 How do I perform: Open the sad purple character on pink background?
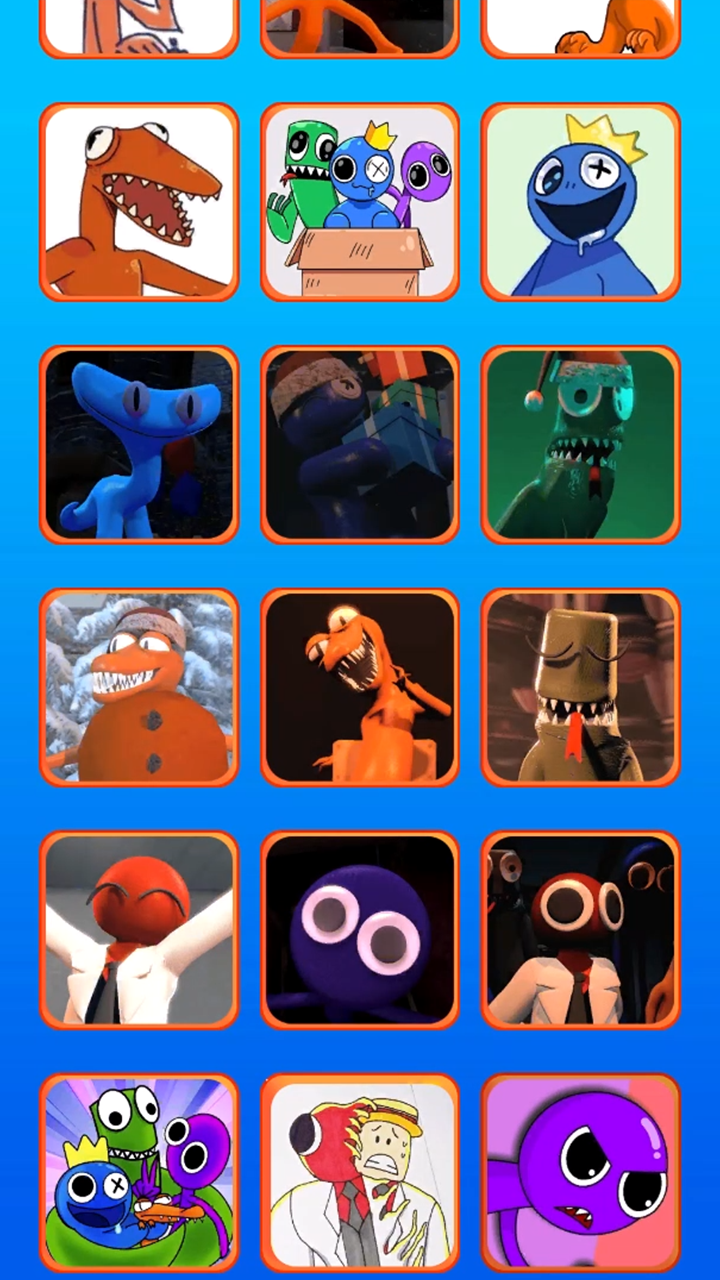580,1172
